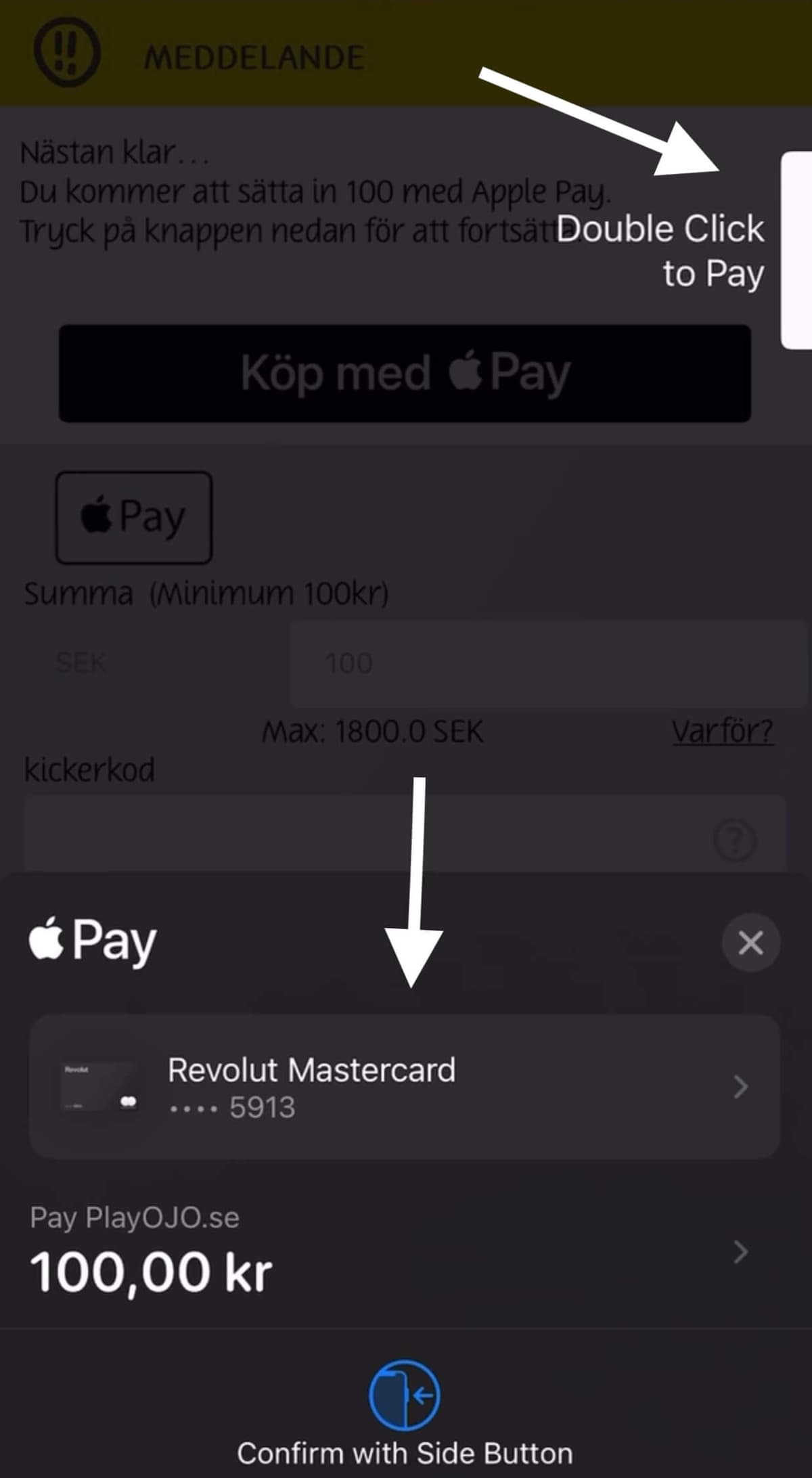812x1478 pixels.
Task: Click the Confirm with Side Button icon
Action: coord(405,1395)
